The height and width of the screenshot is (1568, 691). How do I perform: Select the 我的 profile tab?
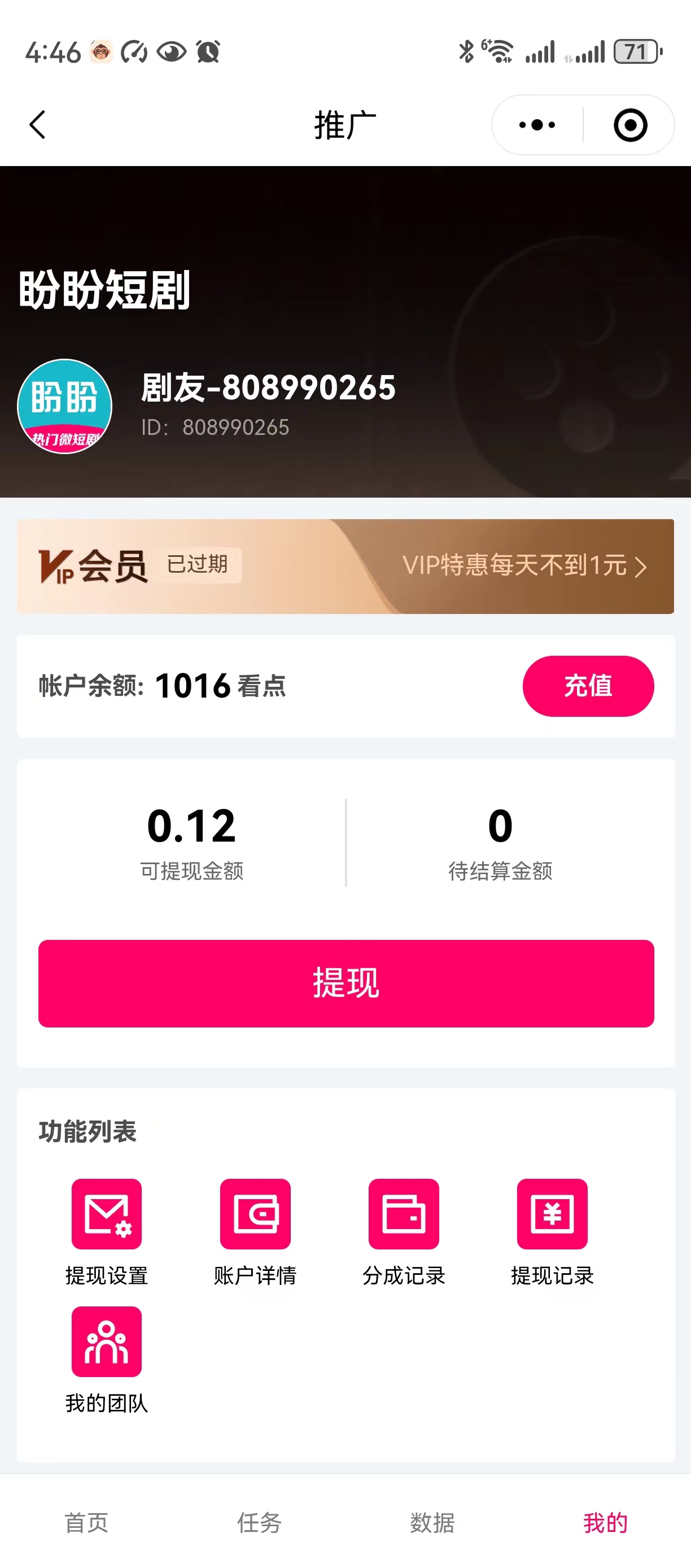tap(605, 1523)
